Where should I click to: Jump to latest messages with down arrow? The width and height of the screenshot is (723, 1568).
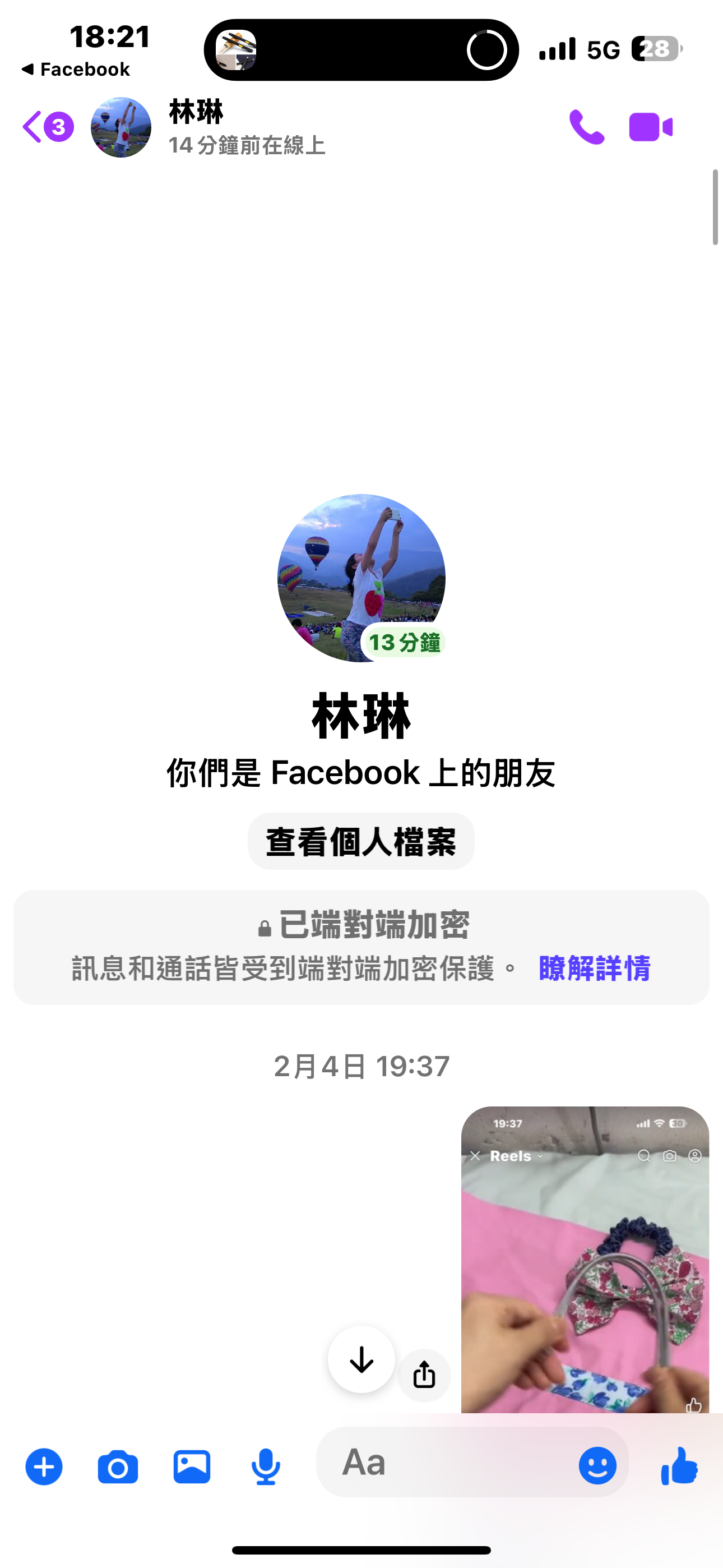pos(361,1359)
